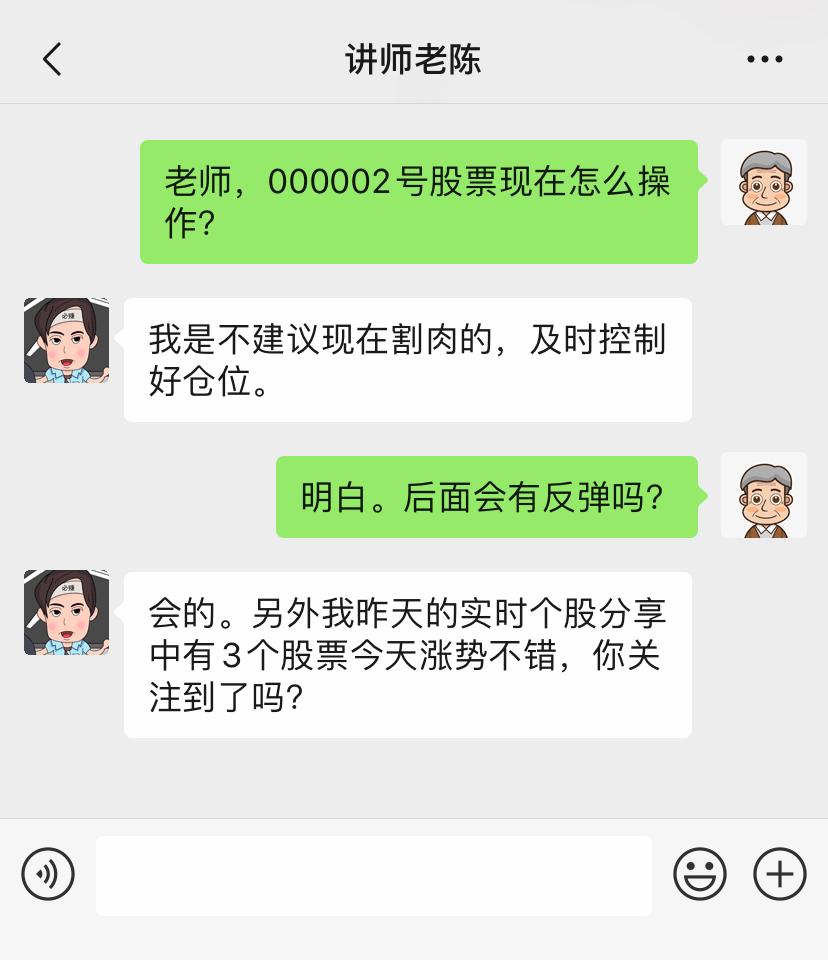Viewport: 828px width, 960px height.
Task: Open emoji panel from the input bar
Action: pyautogui.click(x=701, y=874)
